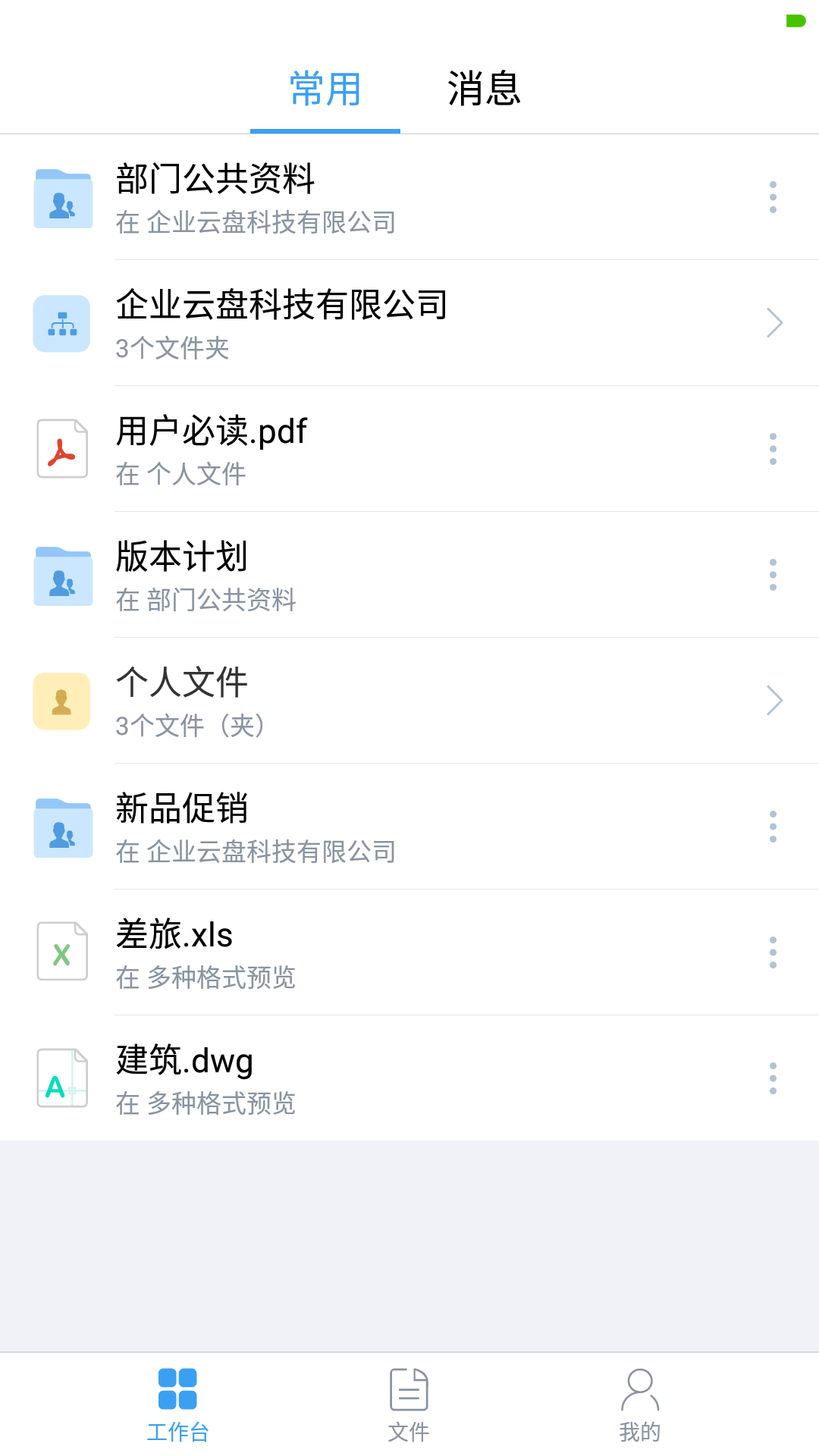The height and width of the screenshot is (1456, 819).
Task: Open the options menu for 用户必读.pdf
Action: point(772,448)
